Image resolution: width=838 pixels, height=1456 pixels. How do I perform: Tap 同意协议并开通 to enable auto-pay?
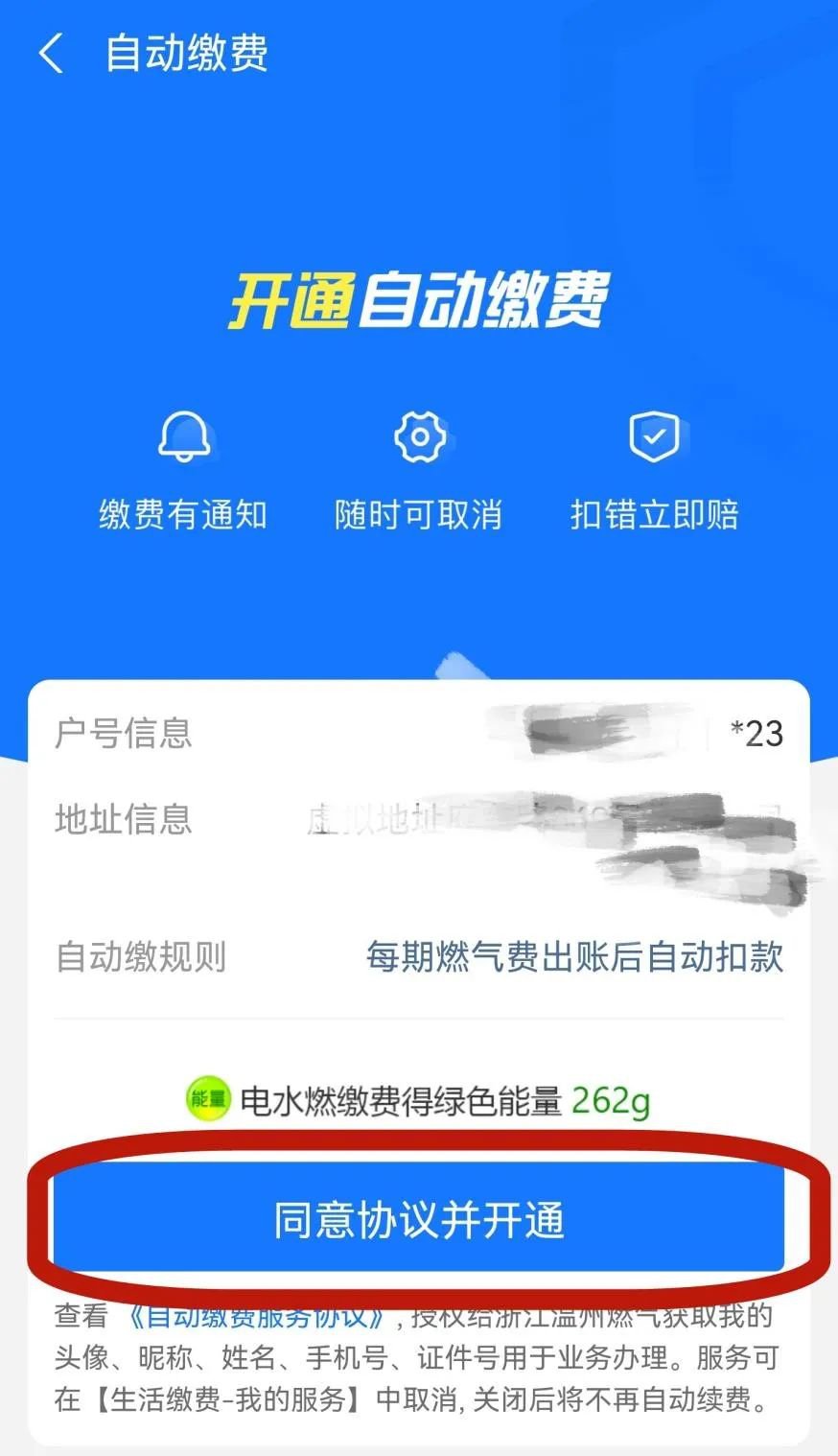click(x=419, y=1220)
